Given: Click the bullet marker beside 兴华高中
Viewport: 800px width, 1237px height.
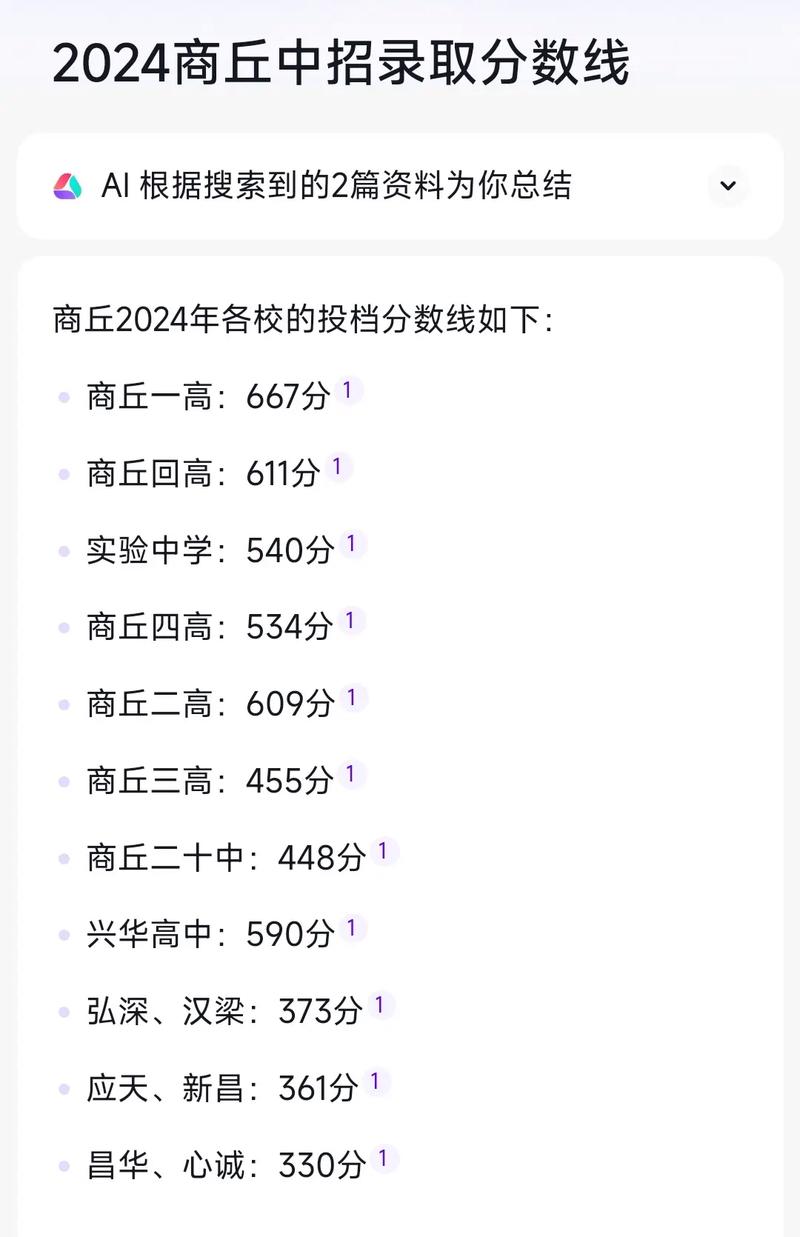Looking at the screenshot, I should tap(64, 935).
